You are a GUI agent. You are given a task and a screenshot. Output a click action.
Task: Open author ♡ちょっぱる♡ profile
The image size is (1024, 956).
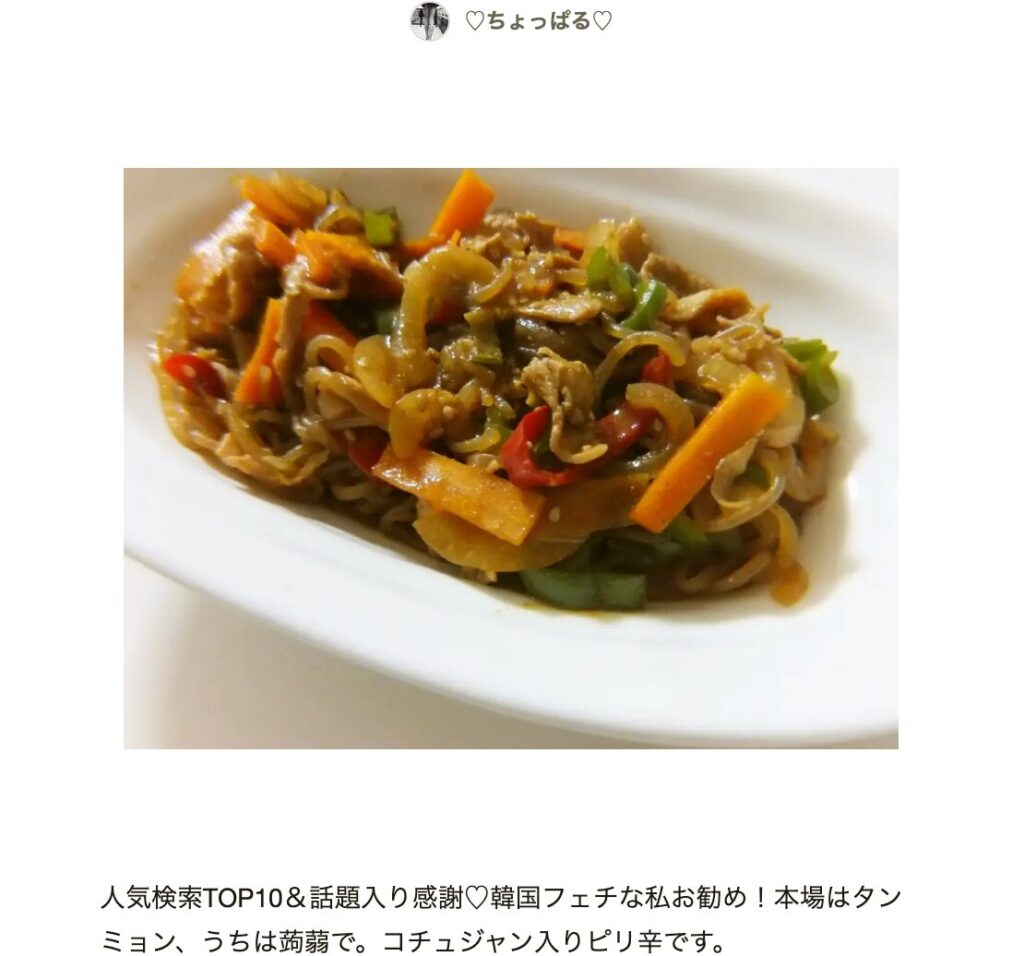[x=537, y=21]
